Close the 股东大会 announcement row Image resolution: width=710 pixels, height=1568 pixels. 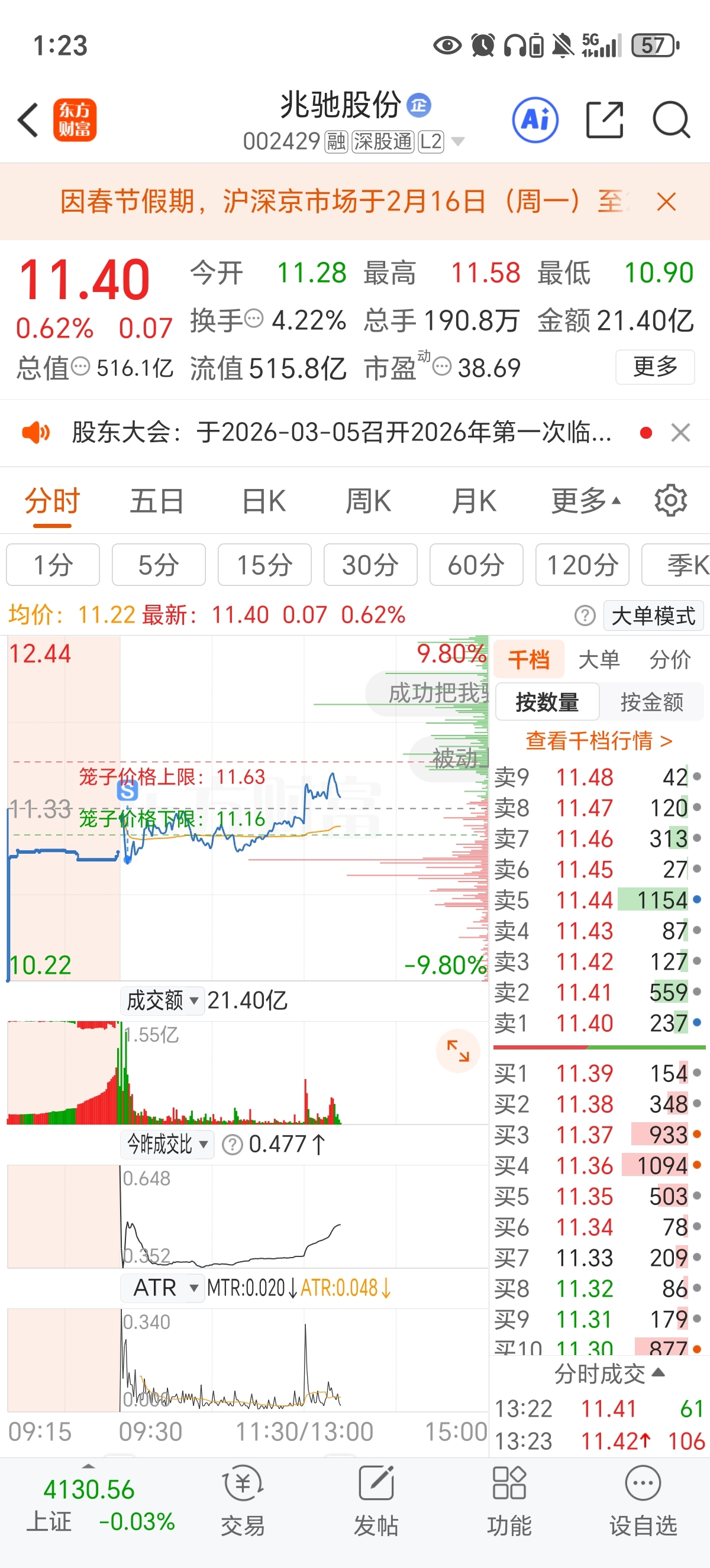680,433
